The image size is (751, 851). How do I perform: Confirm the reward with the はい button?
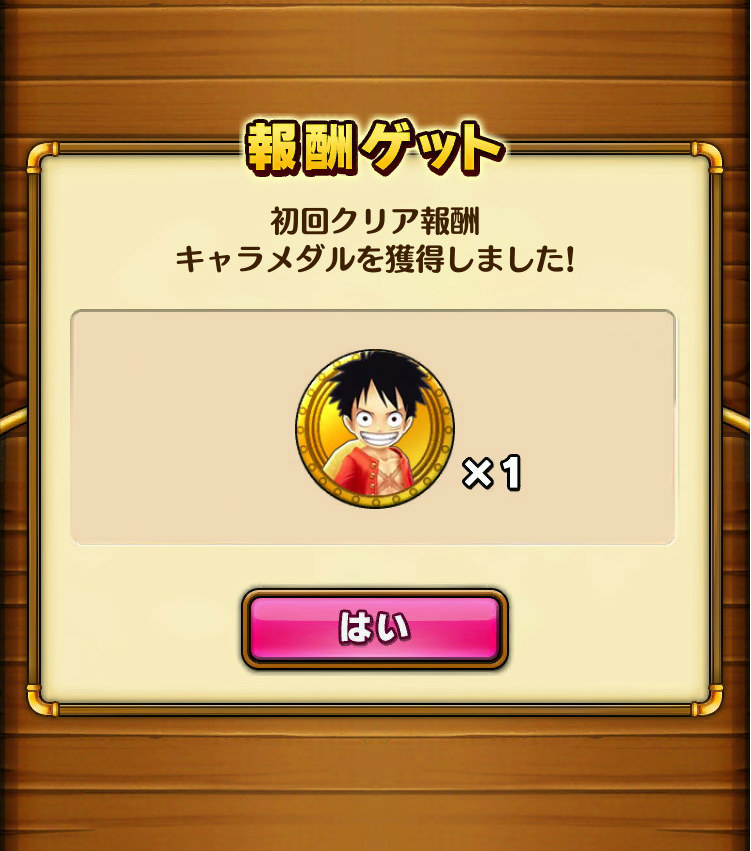[x=374, y=628]
